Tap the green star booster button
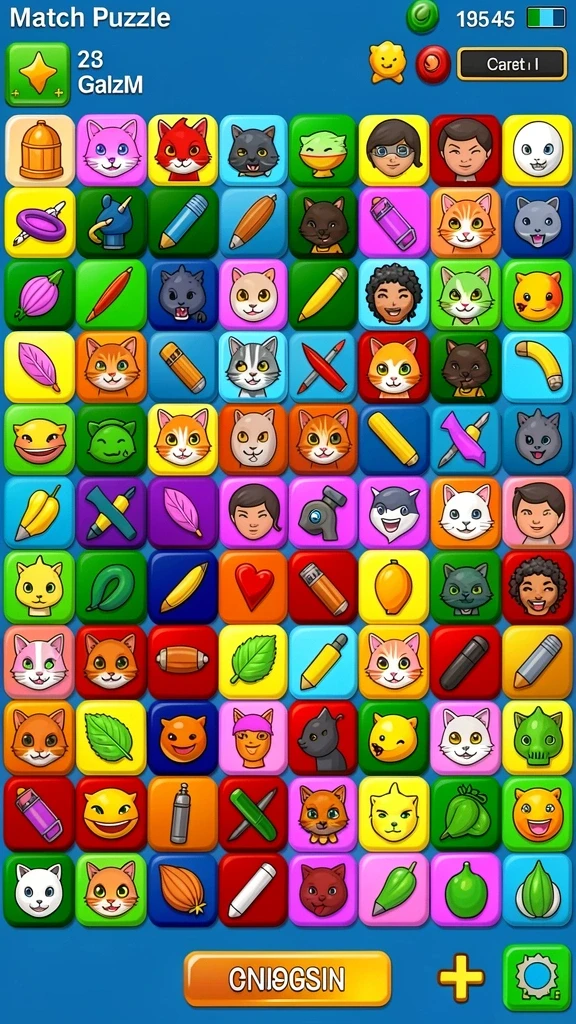The image size is (576, 1024). [38, 74]
